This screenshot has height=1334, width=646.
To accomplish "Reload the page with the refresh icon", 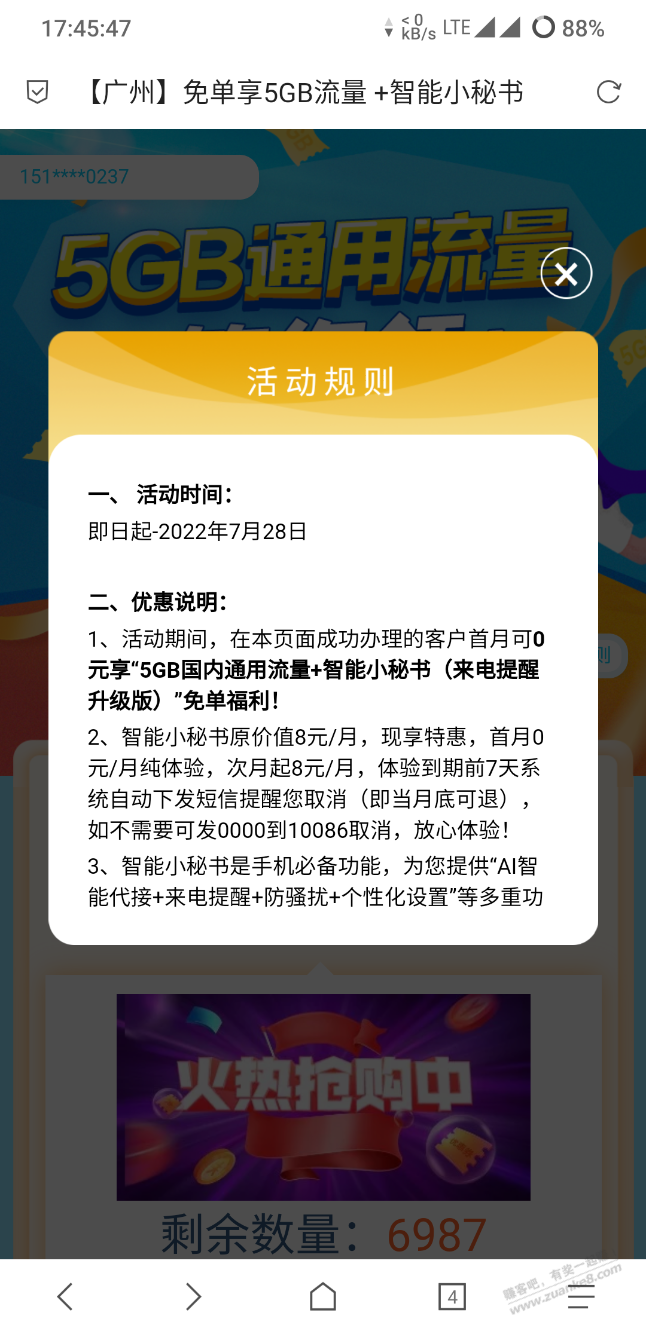I will [x=608, y=93].
